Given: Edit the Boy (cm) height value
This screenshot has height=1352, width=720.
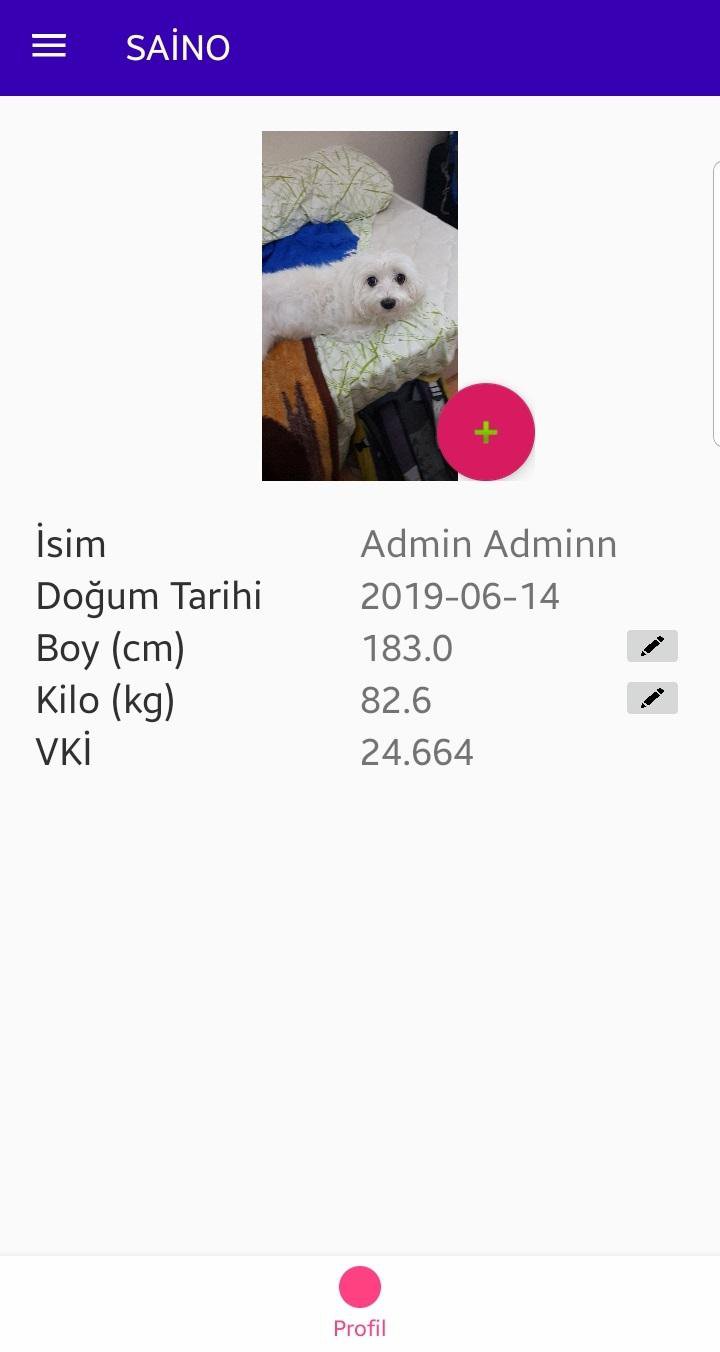Looking at the screenshot, I should point(652,646).
